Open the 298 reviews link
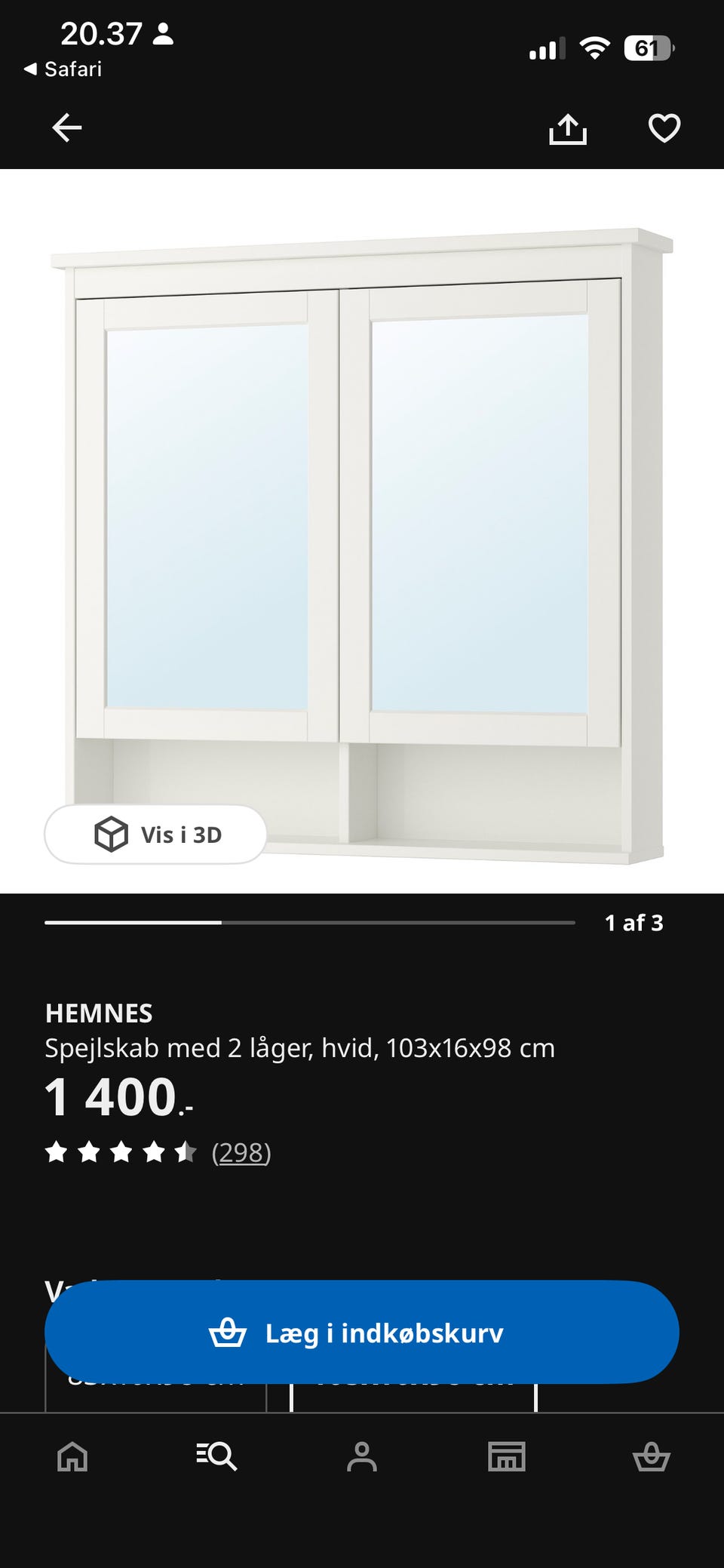This screenshot has width=724, height=1568. pos(241,1152)
